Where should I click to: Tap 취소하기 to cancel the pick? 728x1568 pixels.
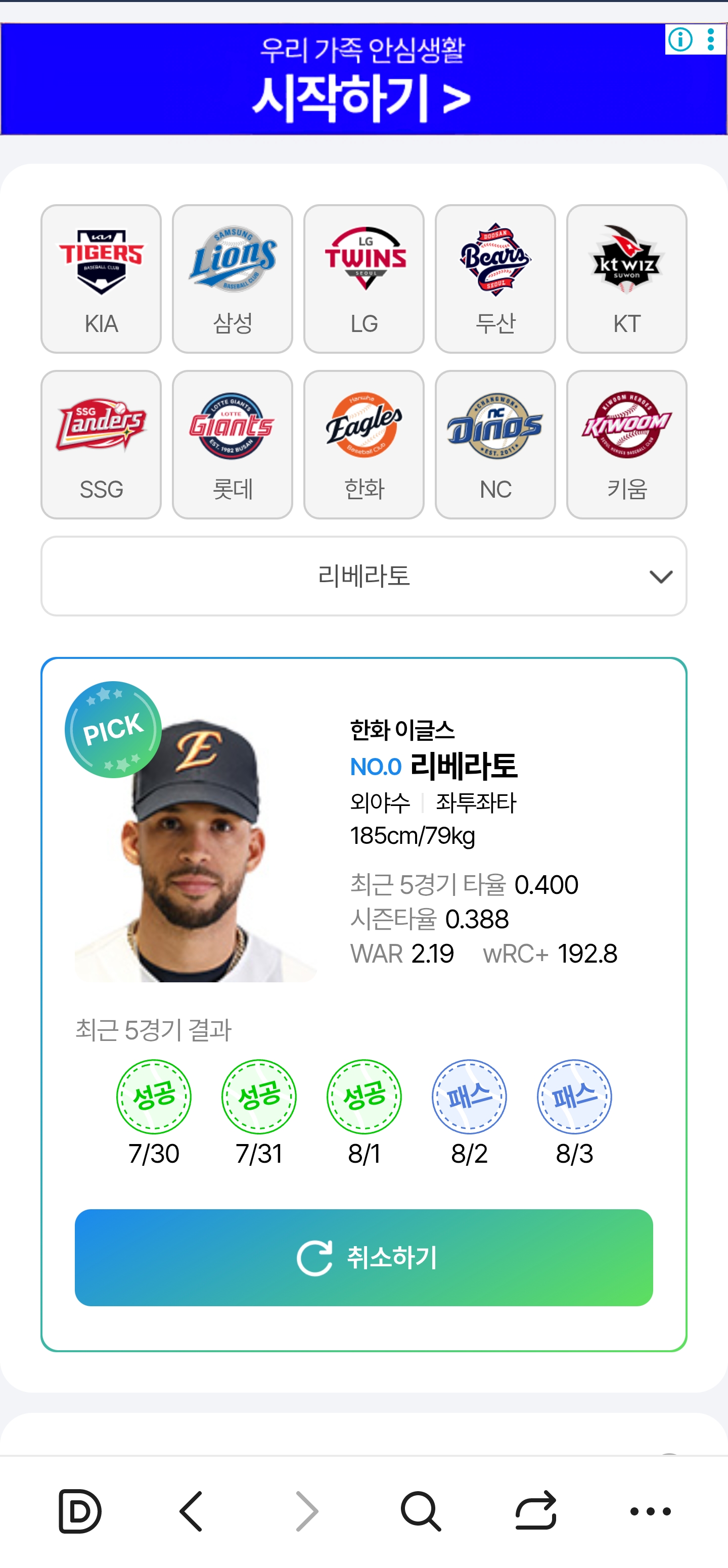coord(363,1258)
